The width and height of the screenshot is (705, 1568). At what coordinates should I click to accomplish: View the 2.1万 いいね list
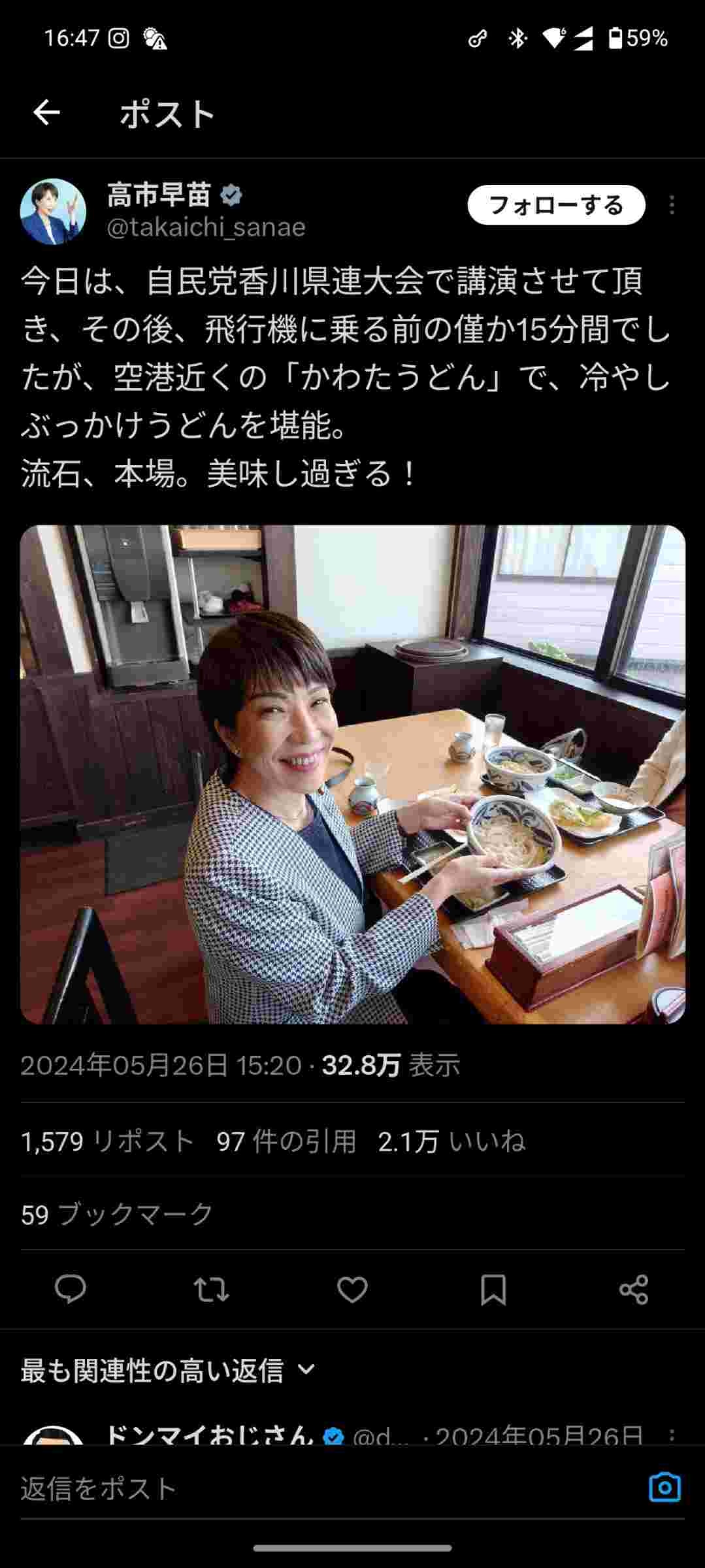(451, 1141)
